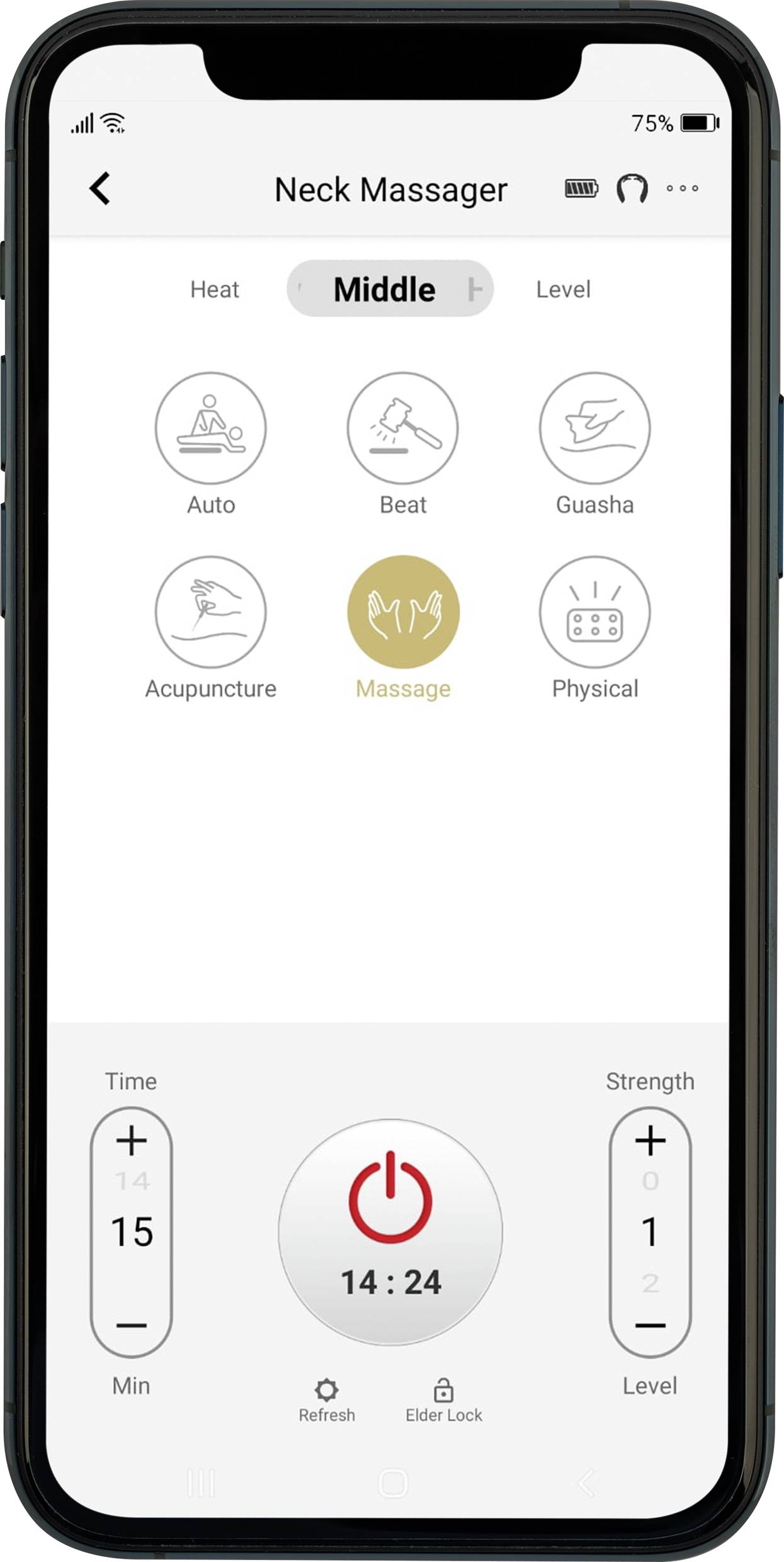Image resolution: width=784 pixels, height=1562 pixels.
Task: Open the three-dot overflow menu
Action: pos(682,188)
